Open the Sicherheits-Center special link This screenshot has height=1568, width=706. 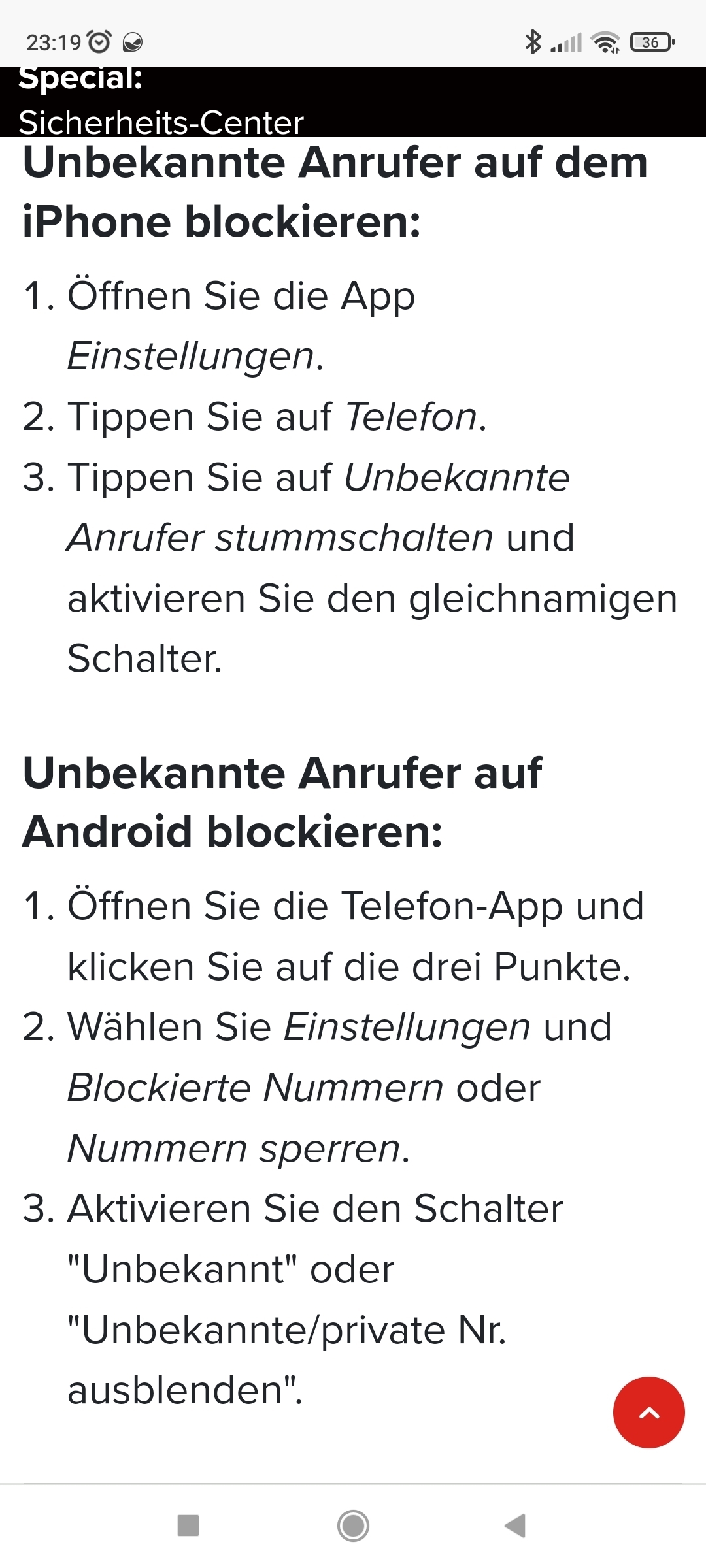coord(161,122)
